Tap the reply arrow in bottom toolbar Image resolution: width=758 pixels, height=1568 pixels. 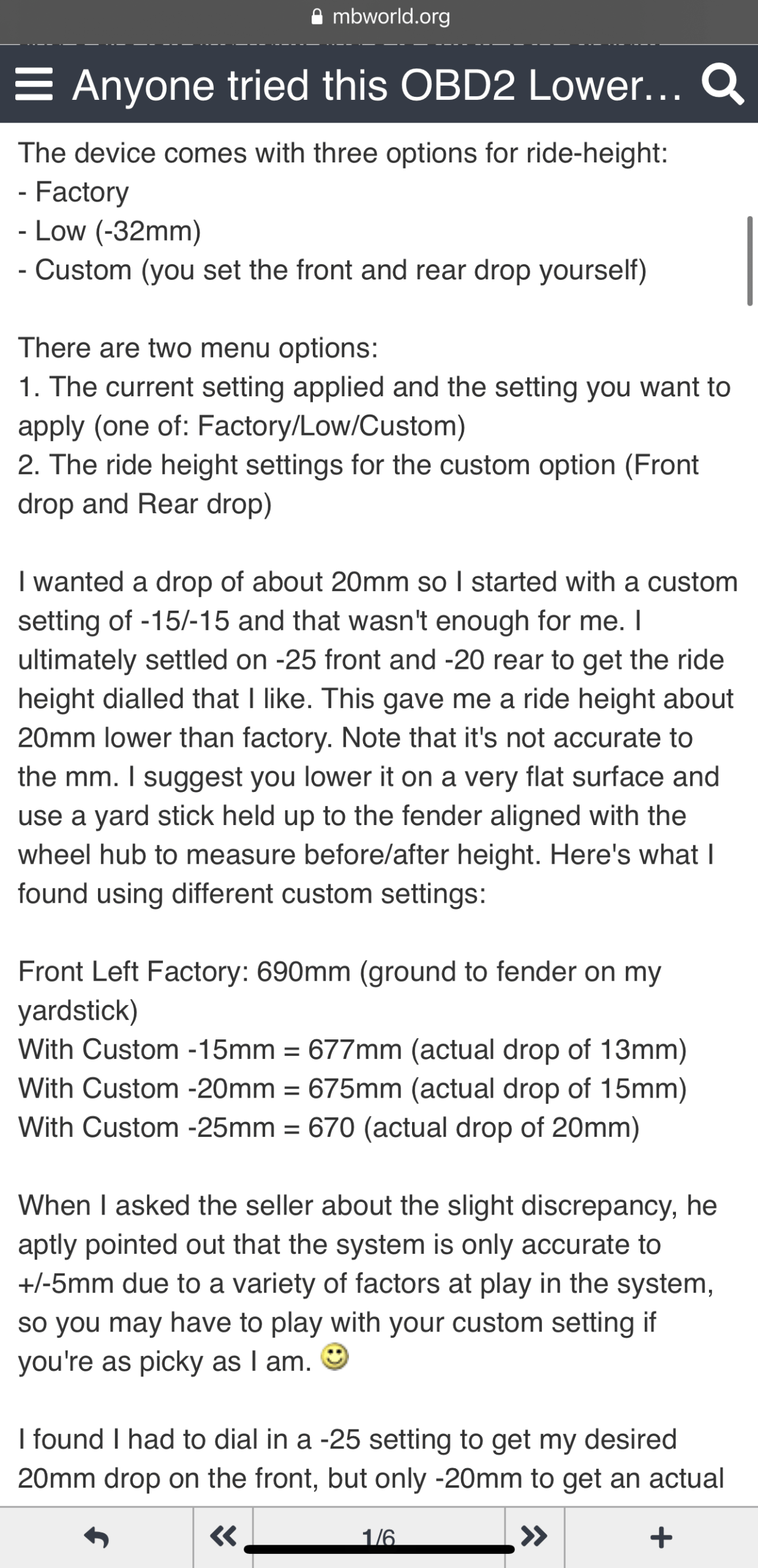[x=96, y=1537]
